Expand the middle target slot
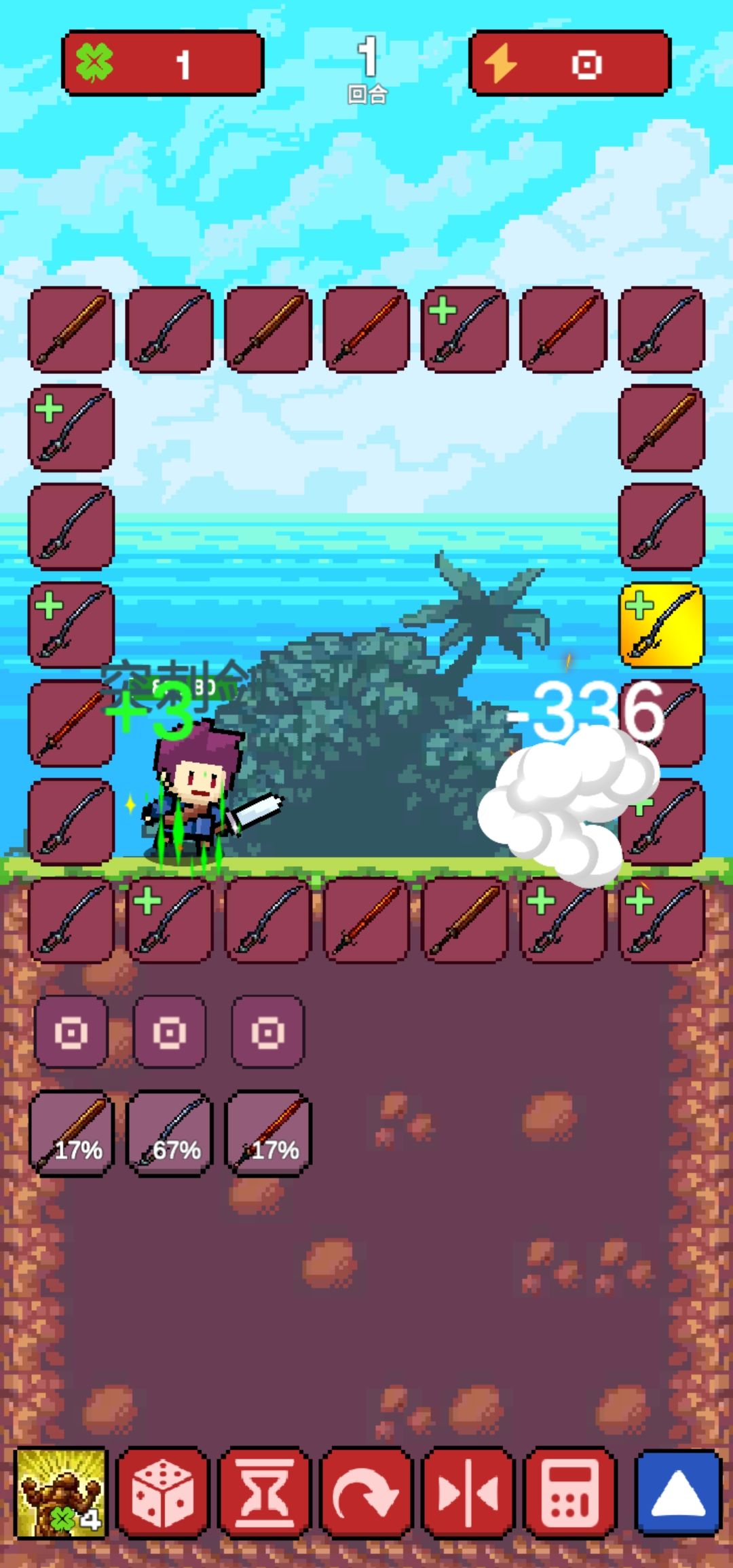The image size is (733, 1568). coord(170,1029)
